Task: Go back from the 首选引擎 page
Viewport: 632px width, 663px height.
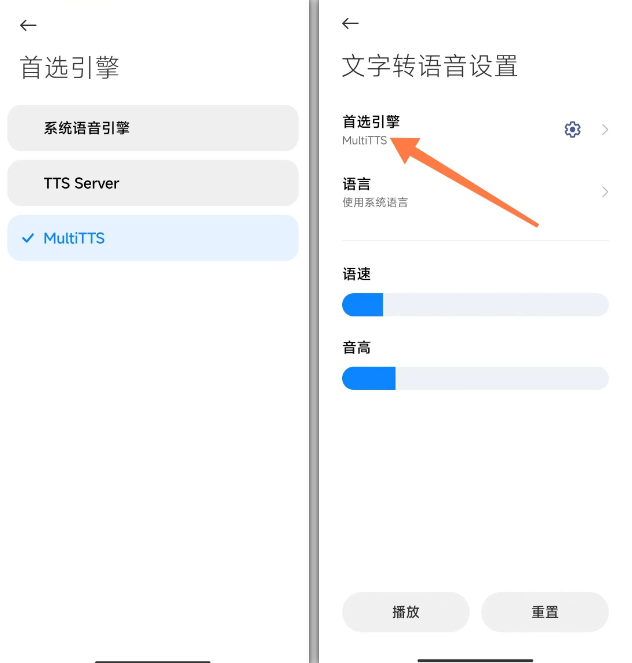Action: 28,25
